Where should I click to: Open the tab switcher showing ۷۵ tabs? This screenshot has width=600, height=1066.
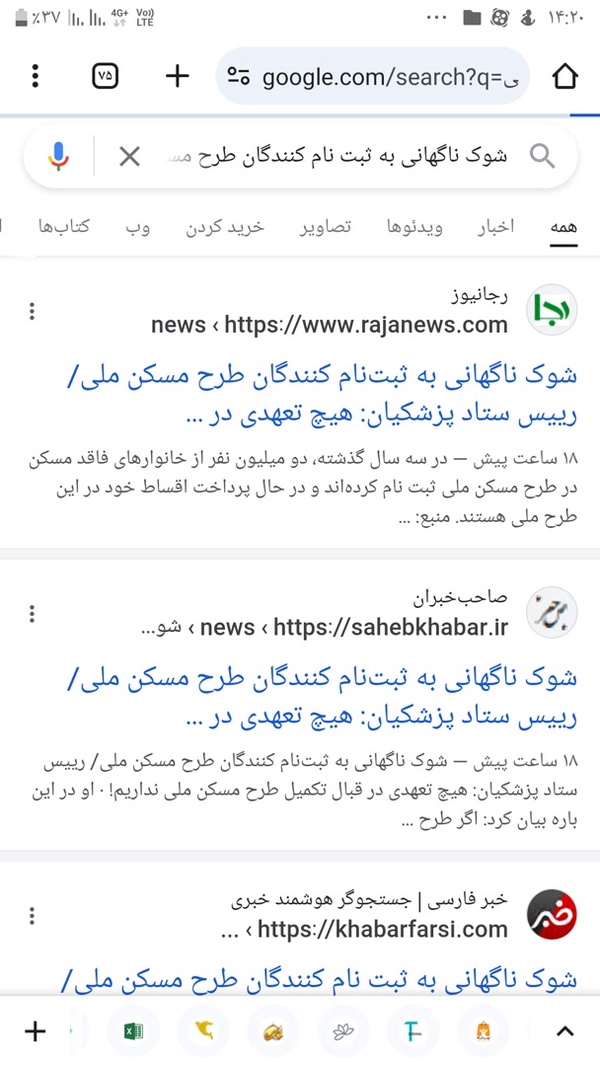click(x=105, y=75)
